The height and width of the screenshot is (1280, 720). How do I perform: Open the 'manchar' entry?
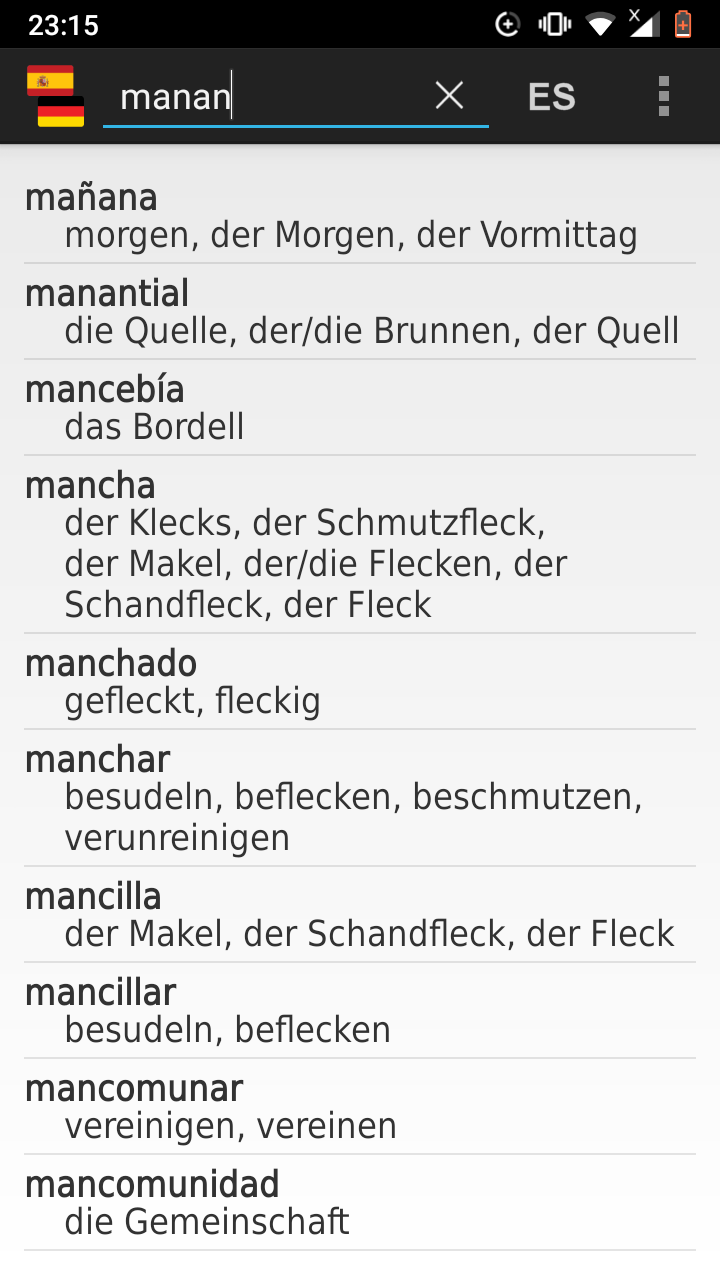(x=360, y=796)
